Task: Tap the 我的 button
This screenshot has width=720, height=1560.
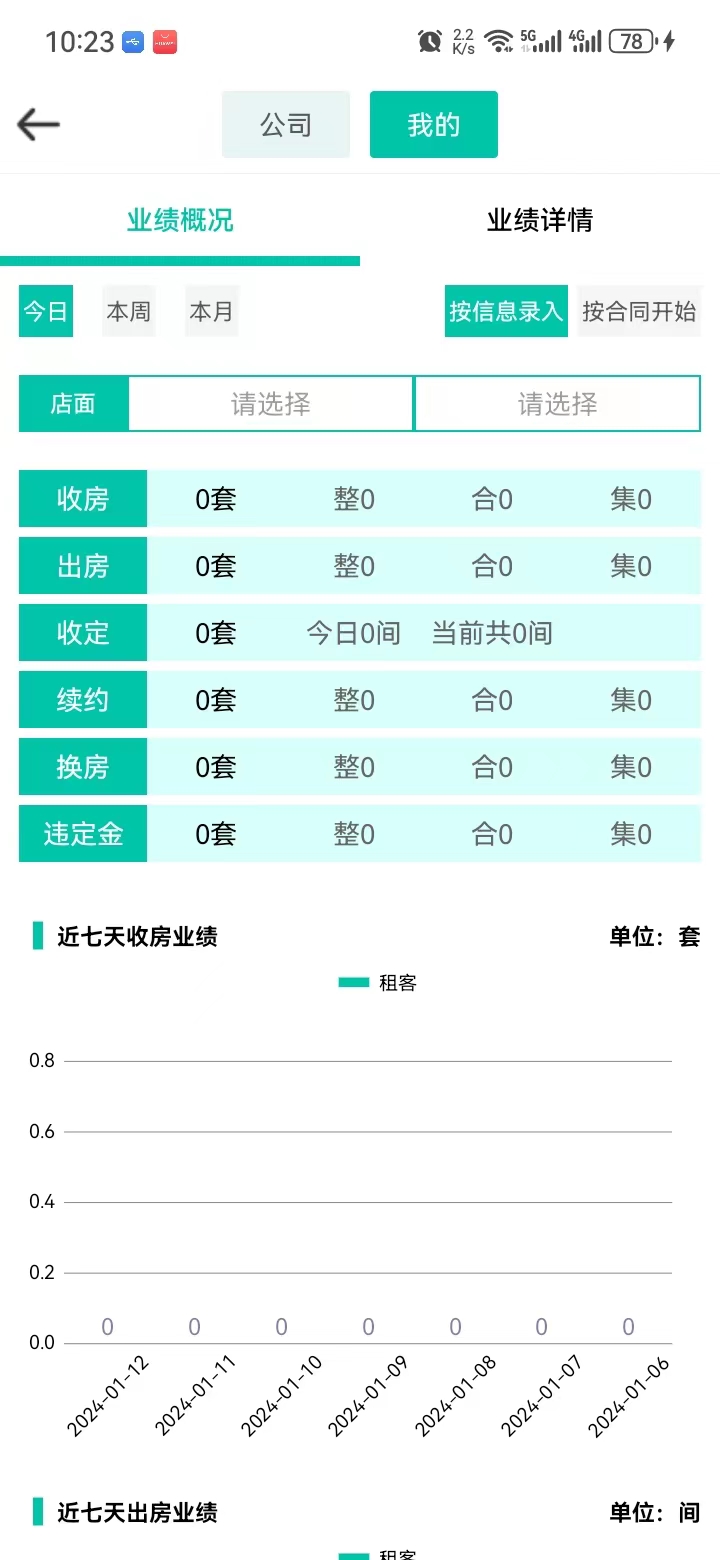Action: pos(433,124)
